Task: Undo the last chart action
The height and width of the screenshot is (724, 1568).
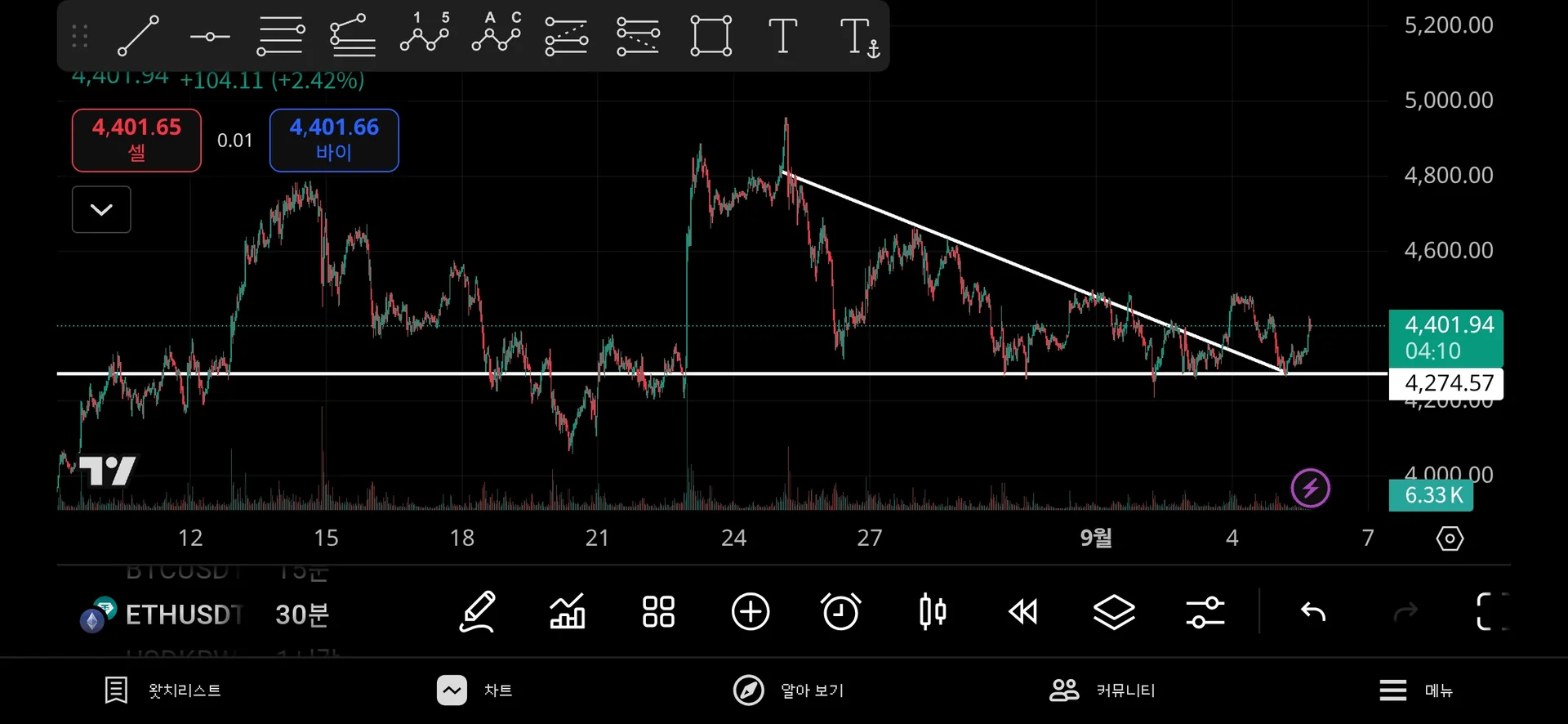Action: (x=1312, y=612)
